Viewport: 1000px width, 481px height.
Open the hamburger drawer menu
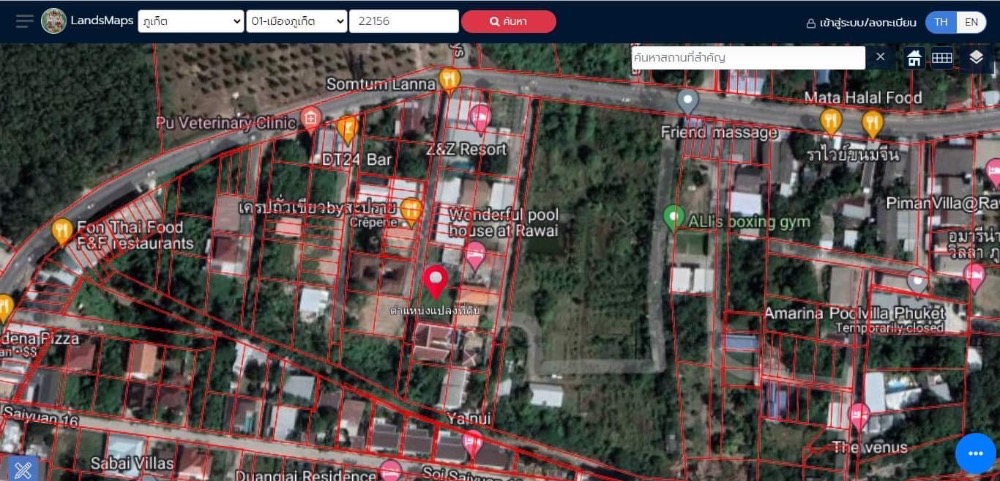(x=24, y=21)
